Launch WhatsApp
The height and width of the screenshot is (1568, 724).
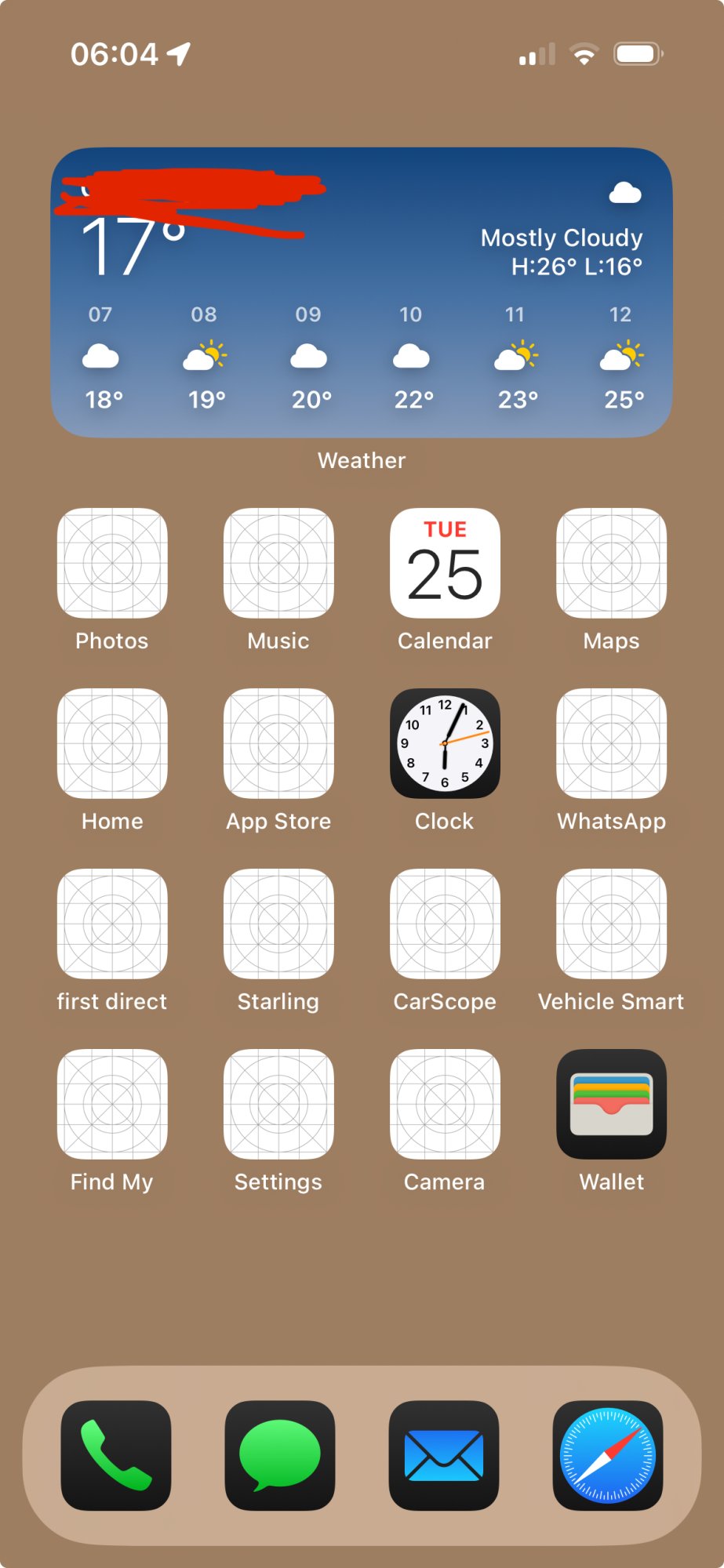click(x=611, y=743)
